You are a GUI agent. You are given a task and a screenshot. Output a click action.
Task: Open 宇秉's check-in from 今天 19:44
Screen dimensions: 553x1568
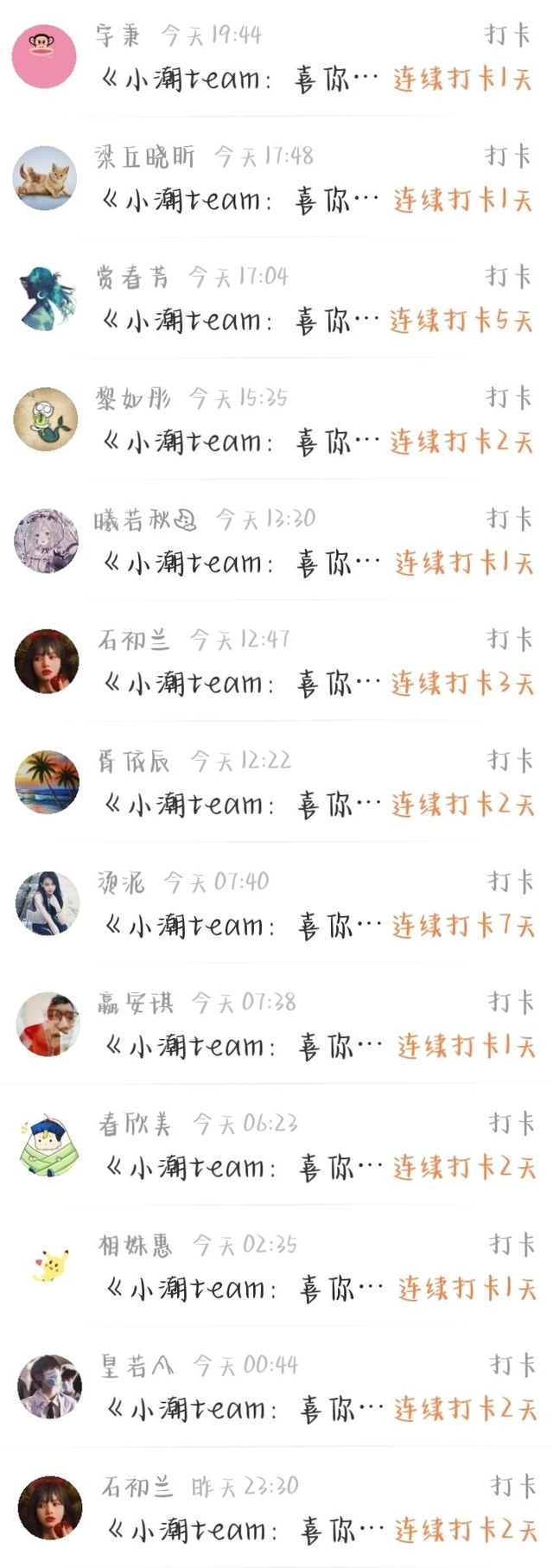276,58
